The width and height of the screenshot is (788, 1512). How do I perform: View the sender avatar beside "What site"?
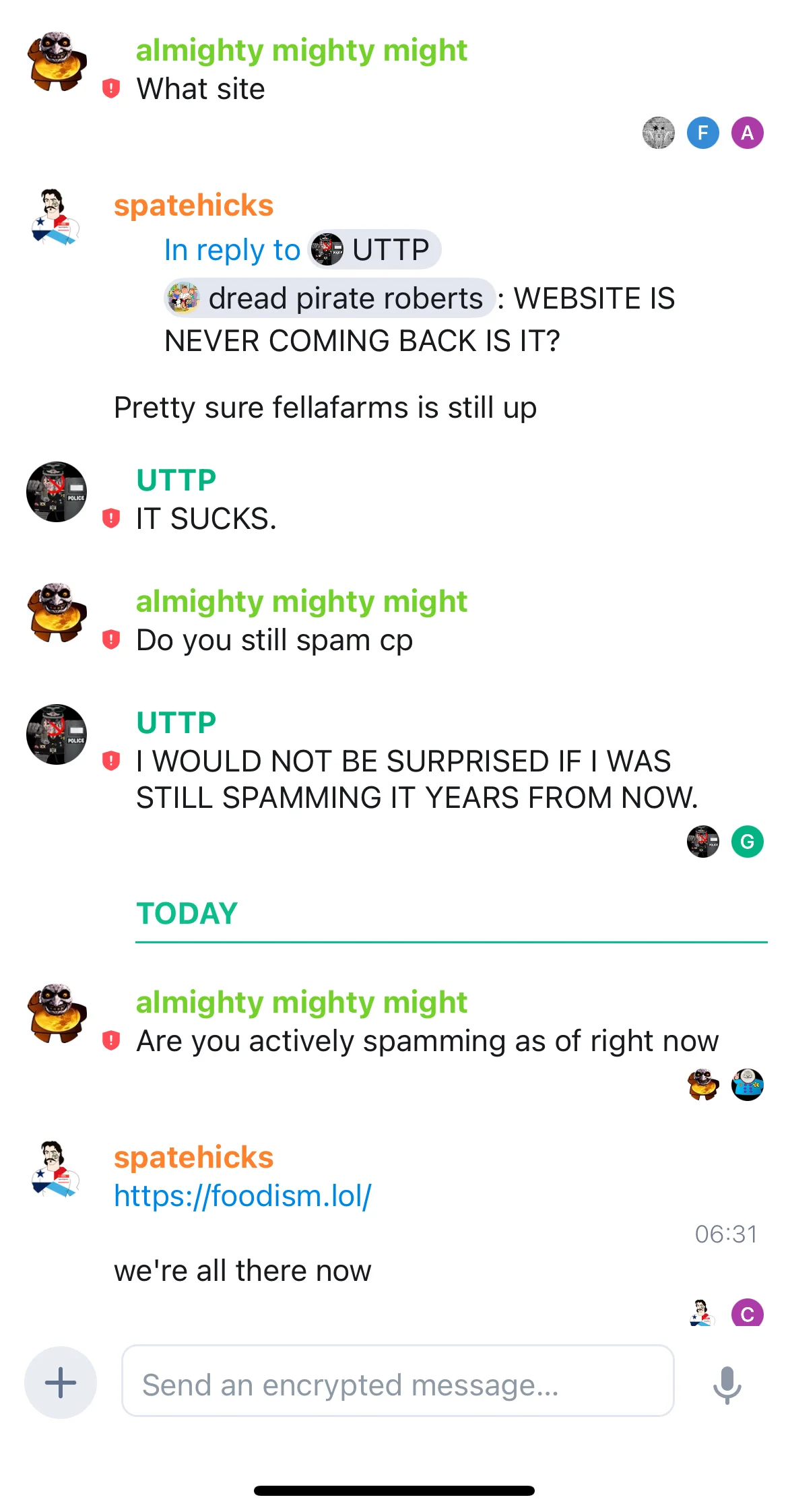pos(57,61)
